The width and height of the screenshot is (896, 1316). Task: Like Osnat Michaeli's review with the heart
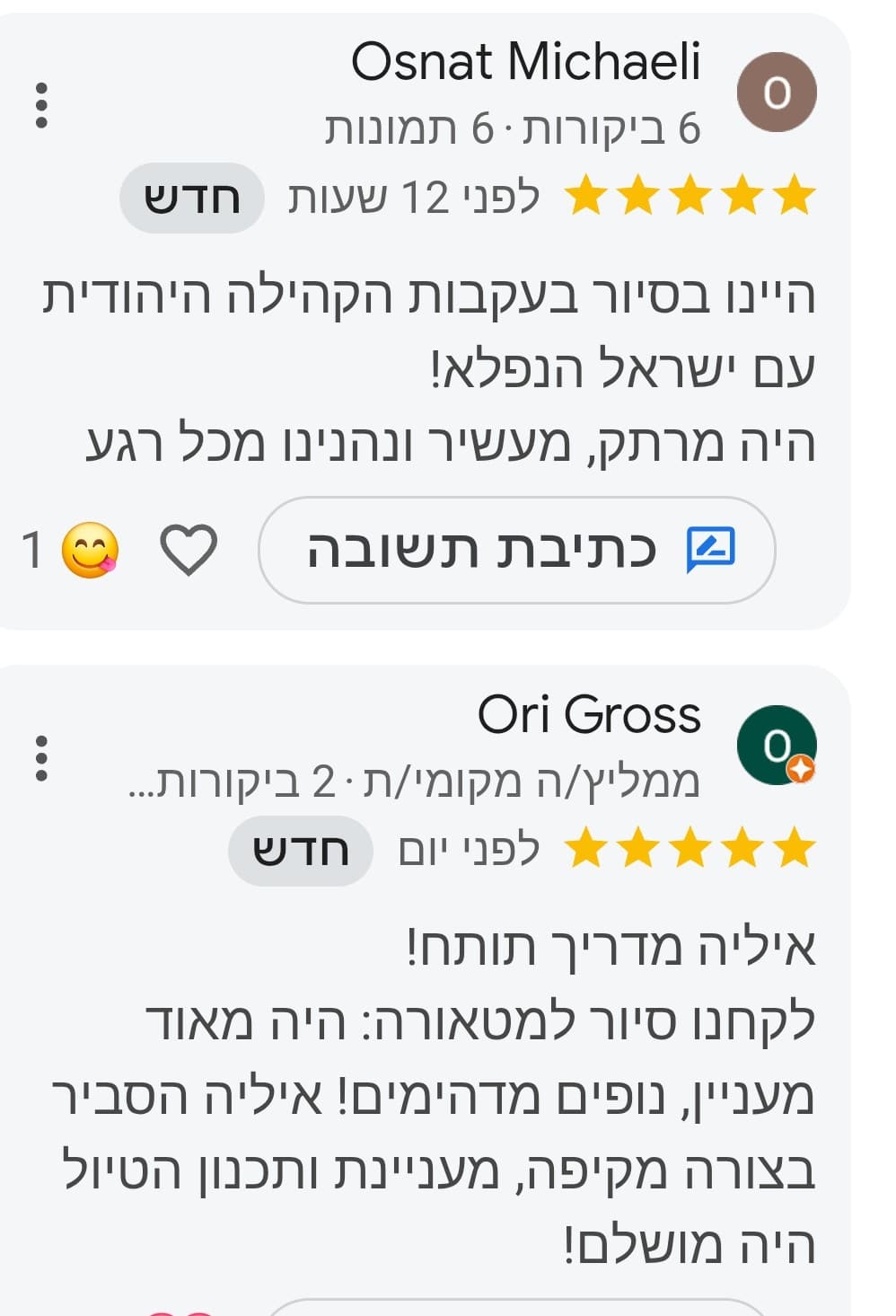[189, 549]
